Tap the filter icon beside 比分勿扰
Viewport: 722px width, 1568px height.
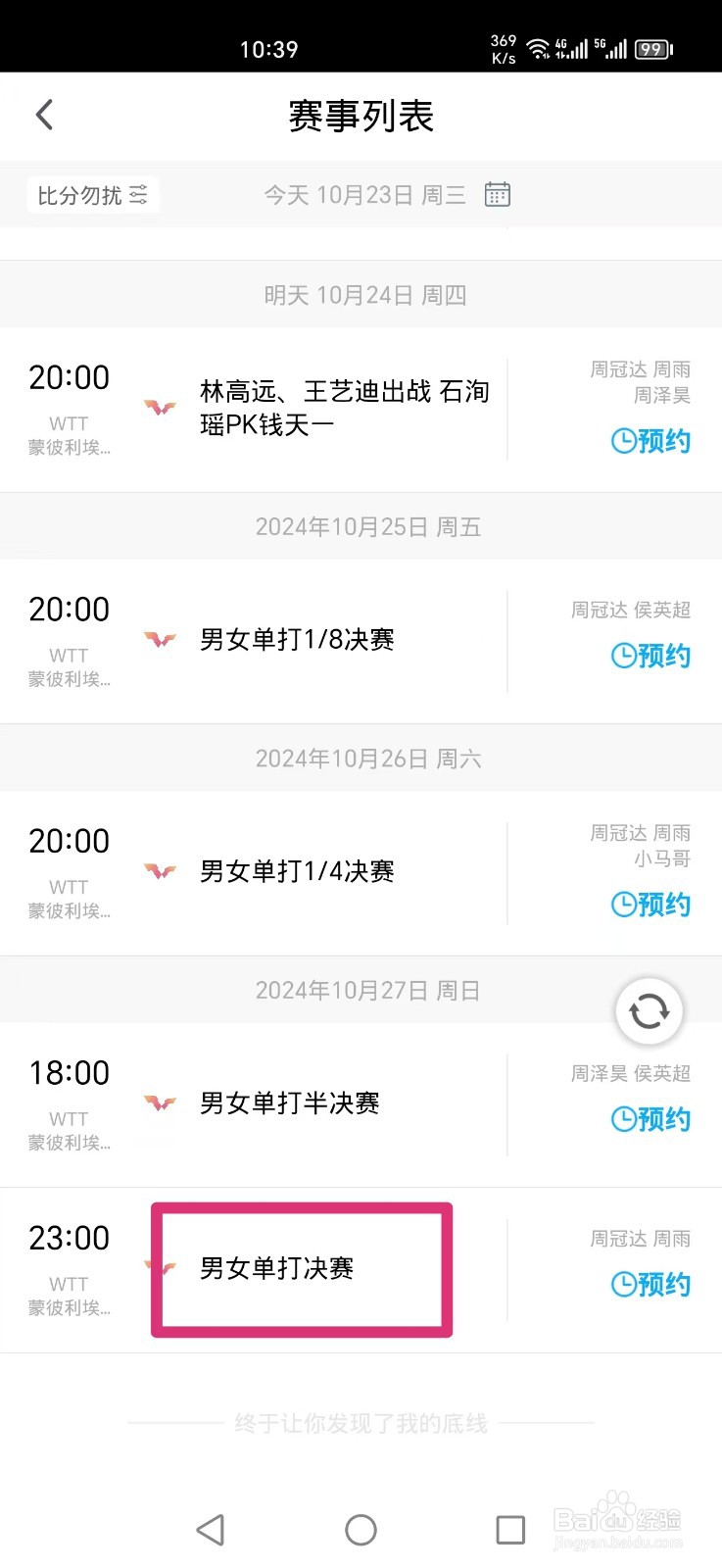(x=138, y=194)
